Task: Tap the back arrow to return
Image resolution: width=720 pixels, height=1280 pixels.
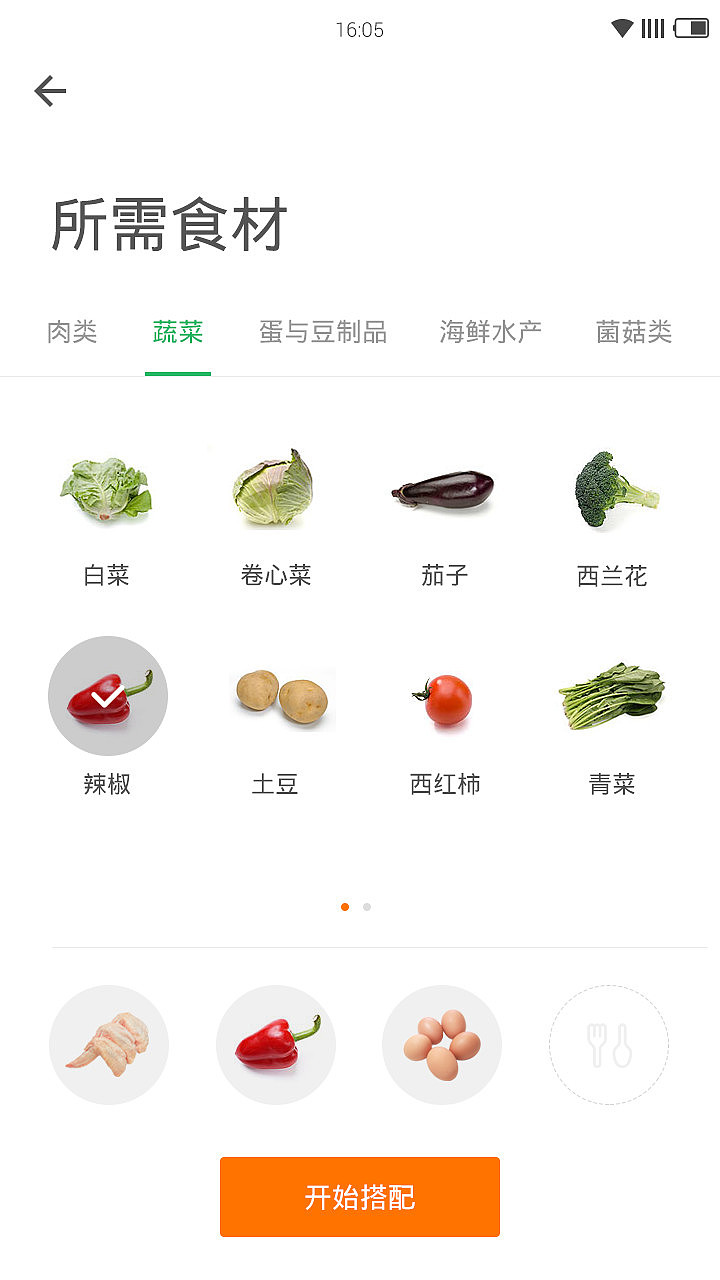Action: (50, 91)
